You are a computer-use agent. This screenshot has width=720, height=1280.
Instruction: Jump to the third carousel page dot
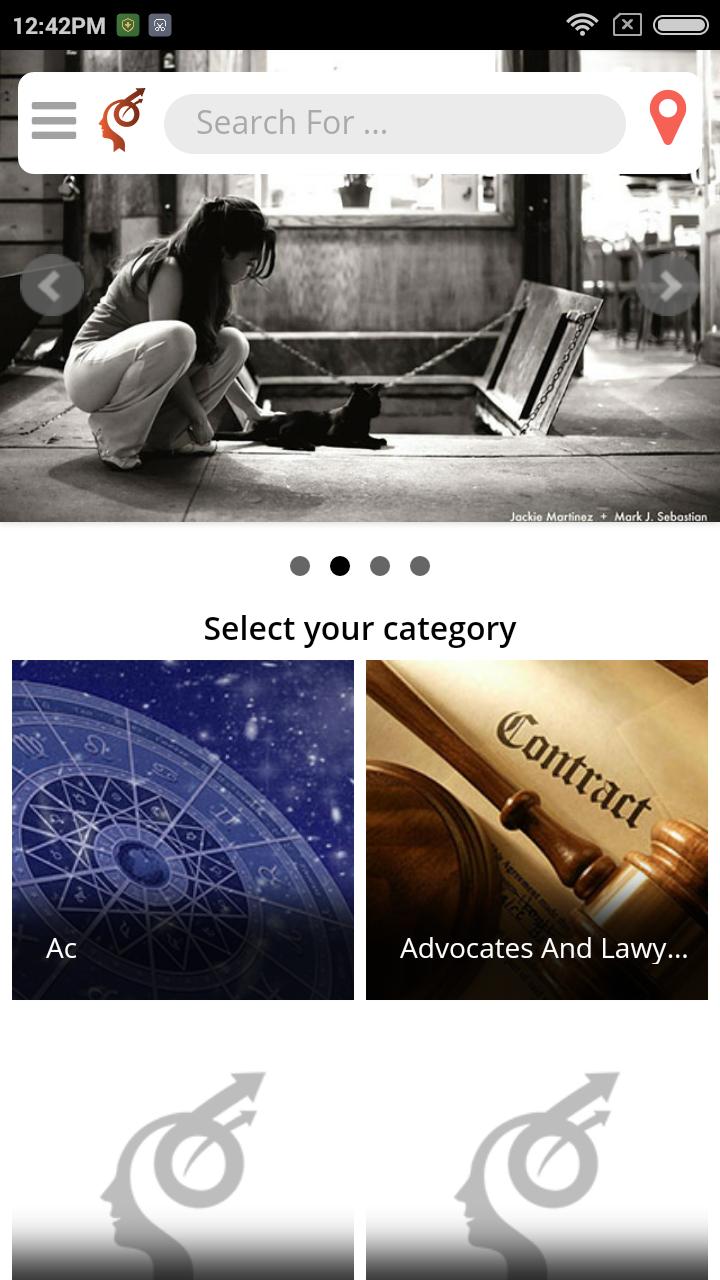coord(380,566)
